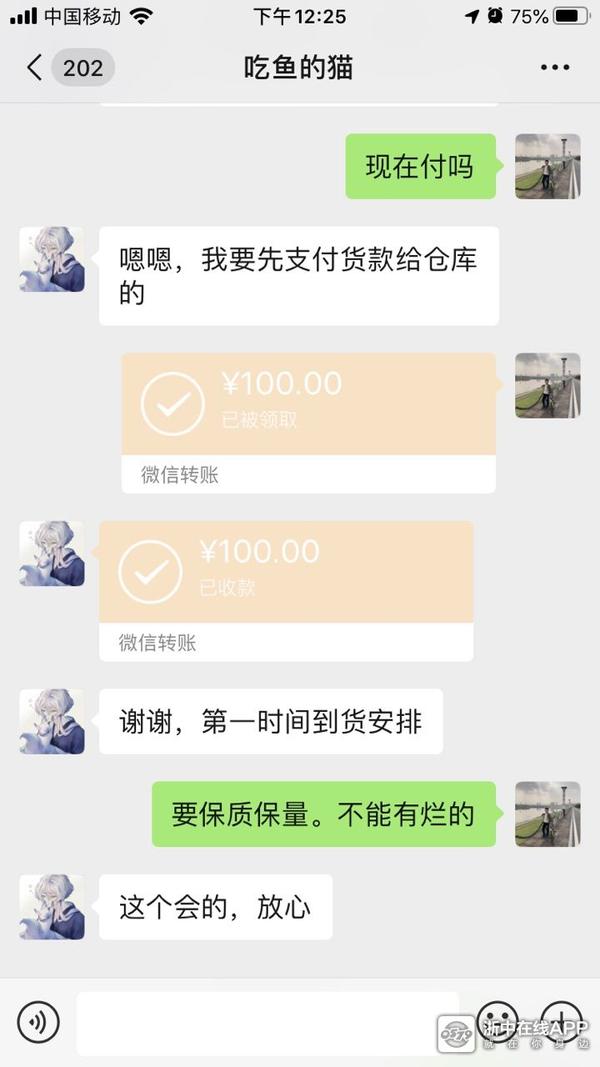Open my avatar next to 现在付吗

(x=547, y=166)
